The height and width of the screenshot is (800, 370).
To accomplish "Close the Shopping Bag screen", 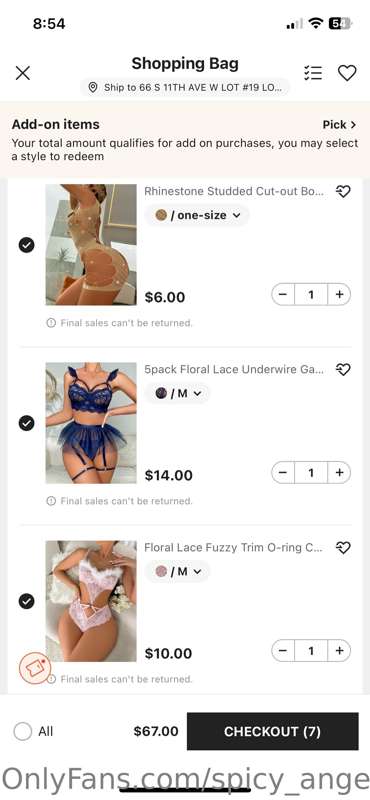I will pyautogui.click(x=22, y=73).
